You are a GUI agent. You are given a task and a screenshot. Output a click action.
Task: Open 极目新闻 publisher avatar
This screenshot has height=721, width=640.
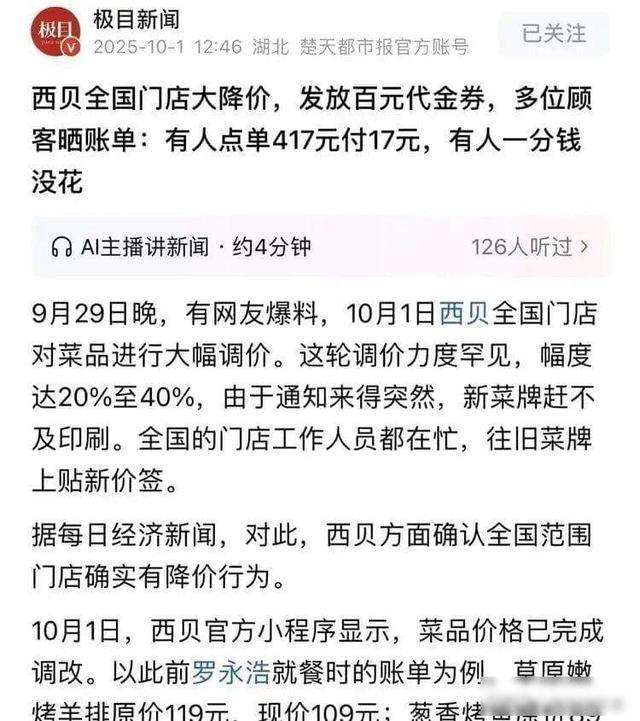coord(59,34)
